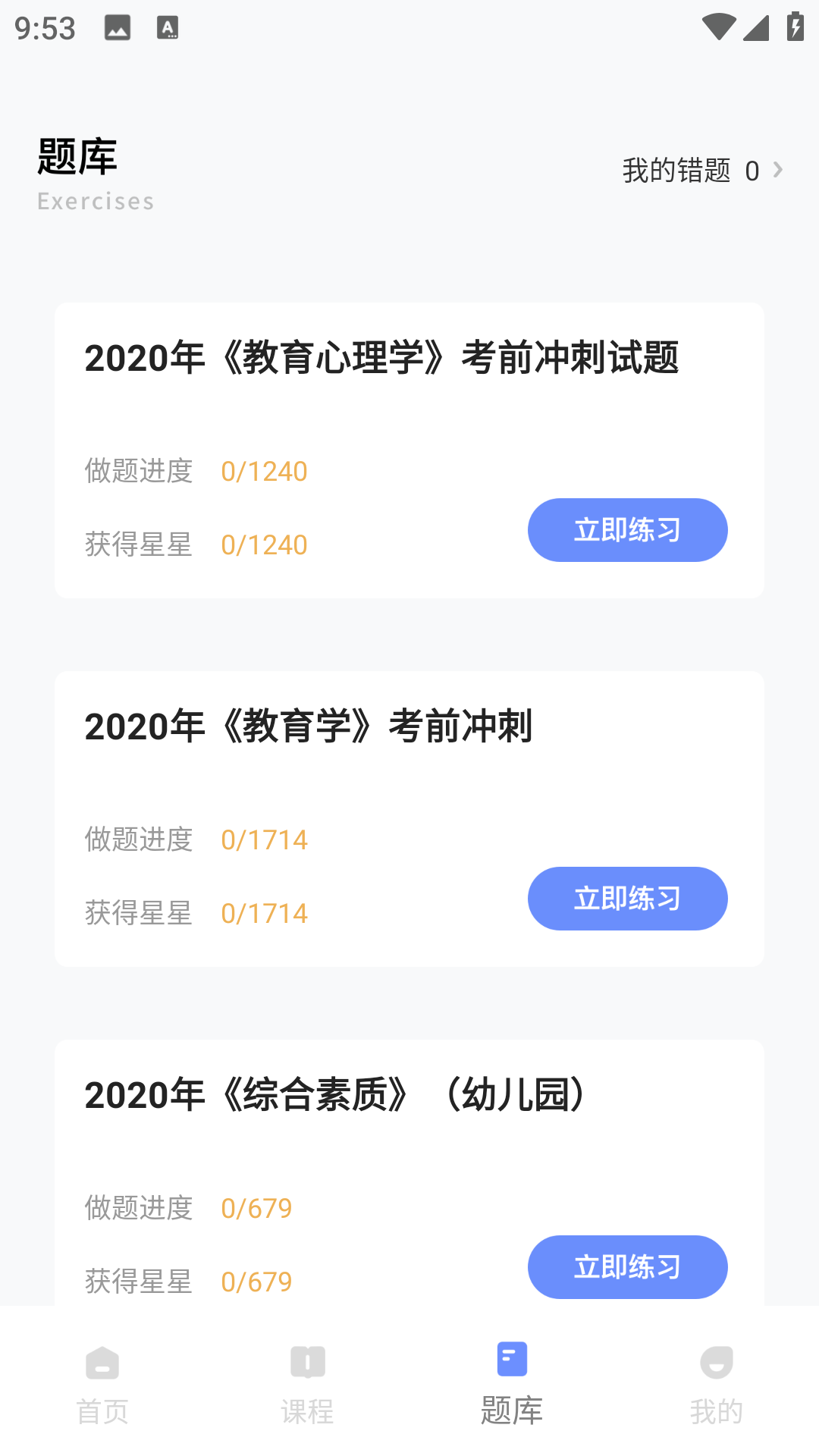Tap the 0/679 获得星星 count

(256, 1282)
